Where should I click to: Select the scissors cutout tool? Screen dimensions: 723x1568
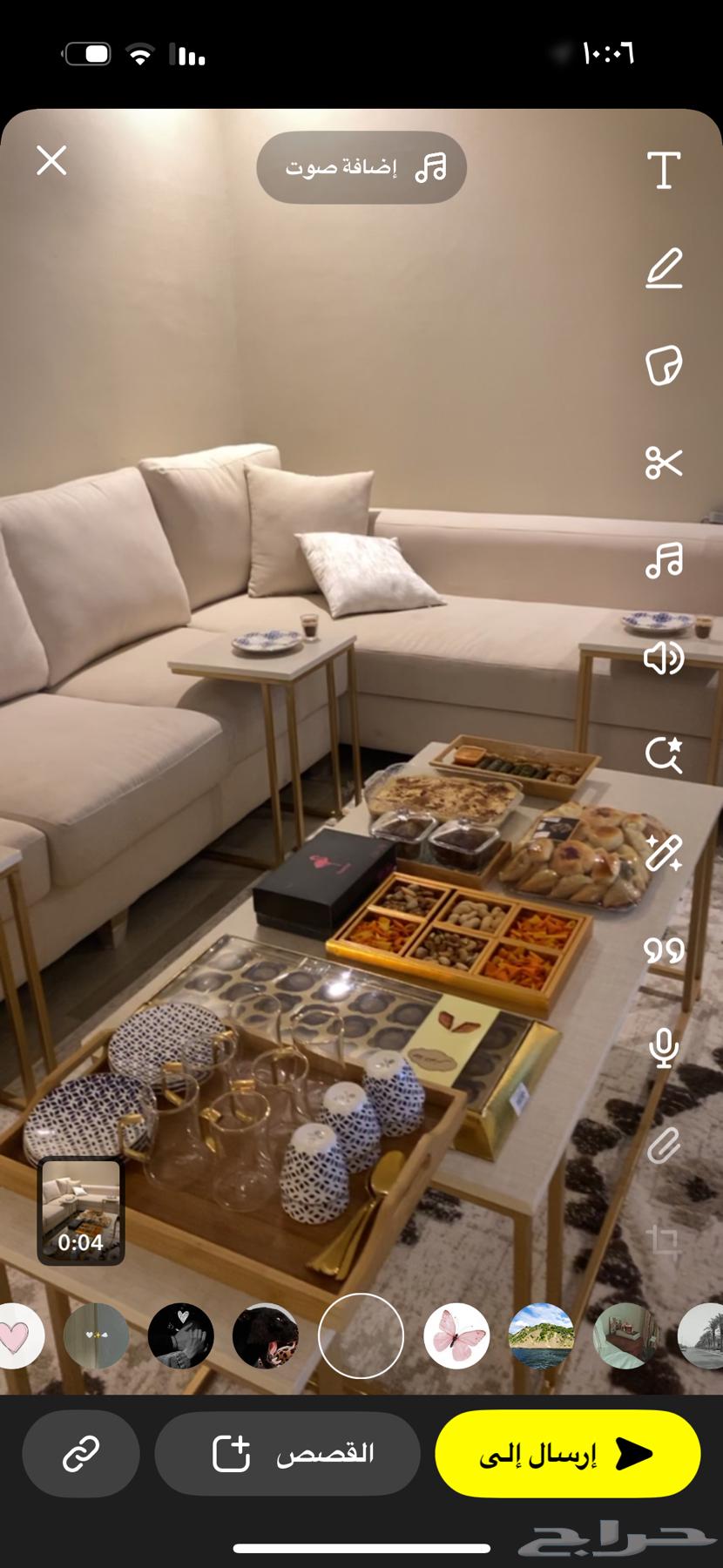(664, 463)
